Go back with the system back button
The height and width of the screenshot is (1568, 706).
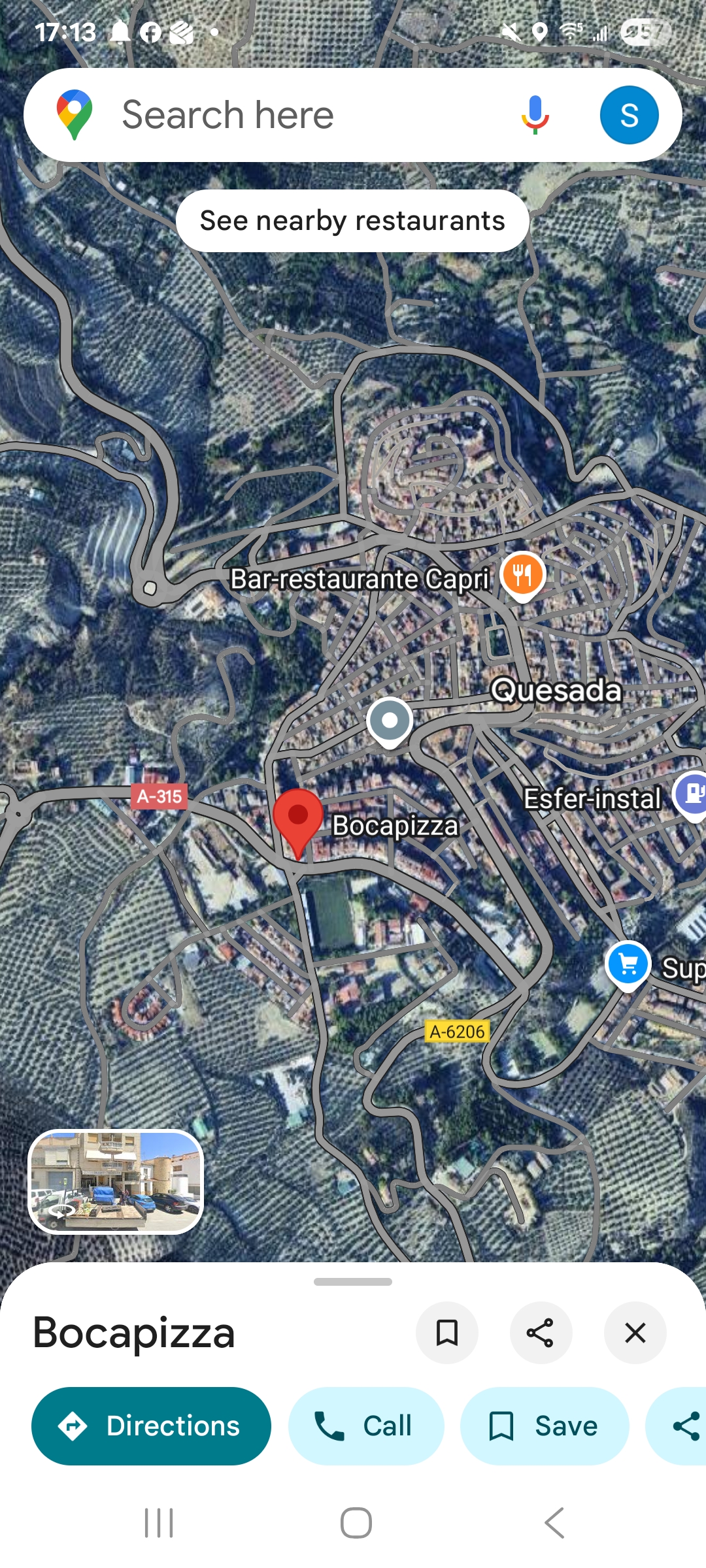click(554, 1523)
